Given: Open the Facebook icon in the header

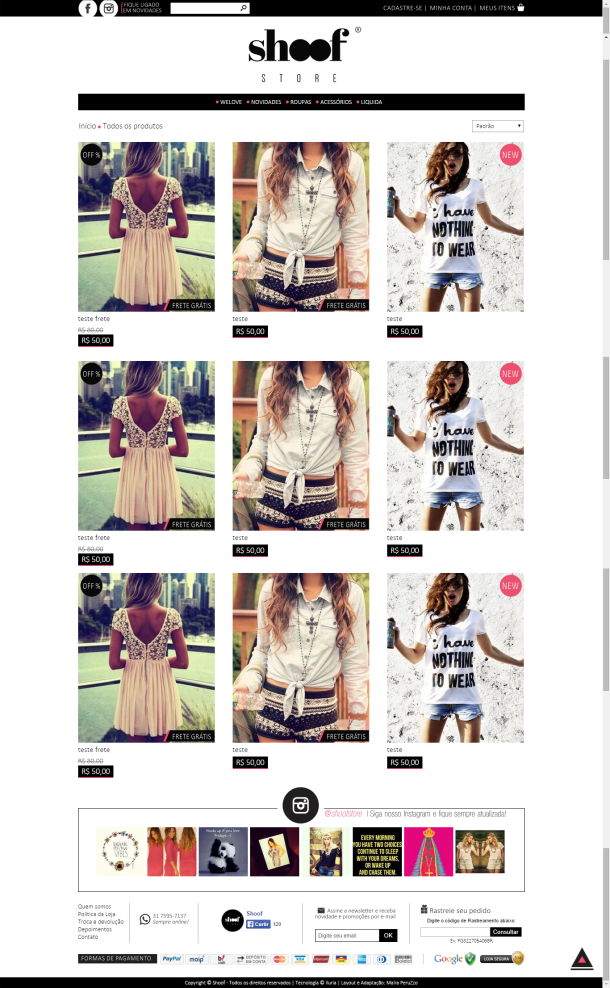Looking at the screenshot, I should pyautogui.click(x=88, y=8).
